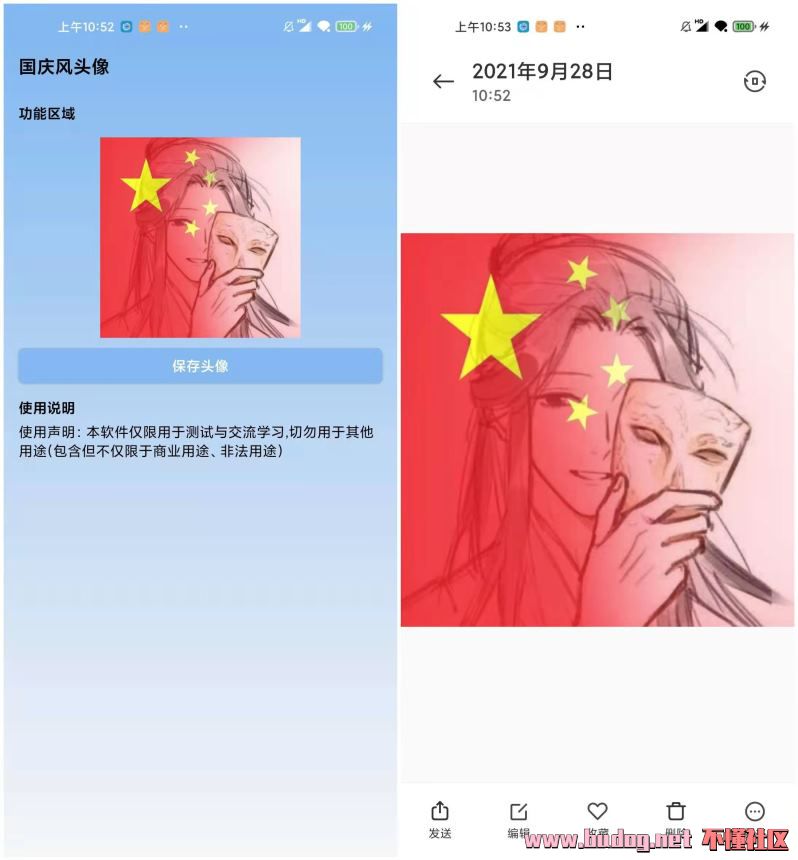
Task: Tap the rotate screen icon in photo viewer
Action: tap(755, 82)
